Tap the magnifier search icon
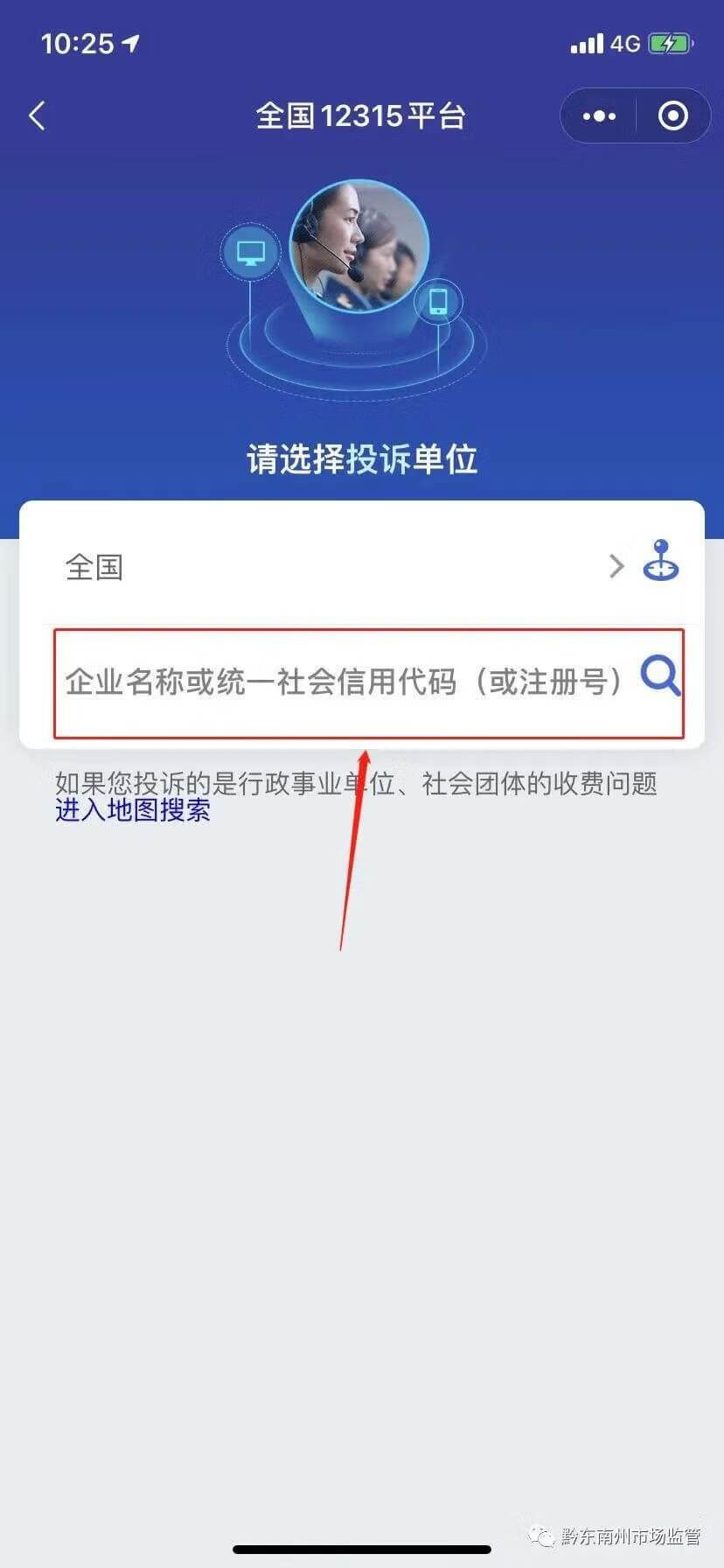This screenshot has height=1568, width=724. click(659, 676)
